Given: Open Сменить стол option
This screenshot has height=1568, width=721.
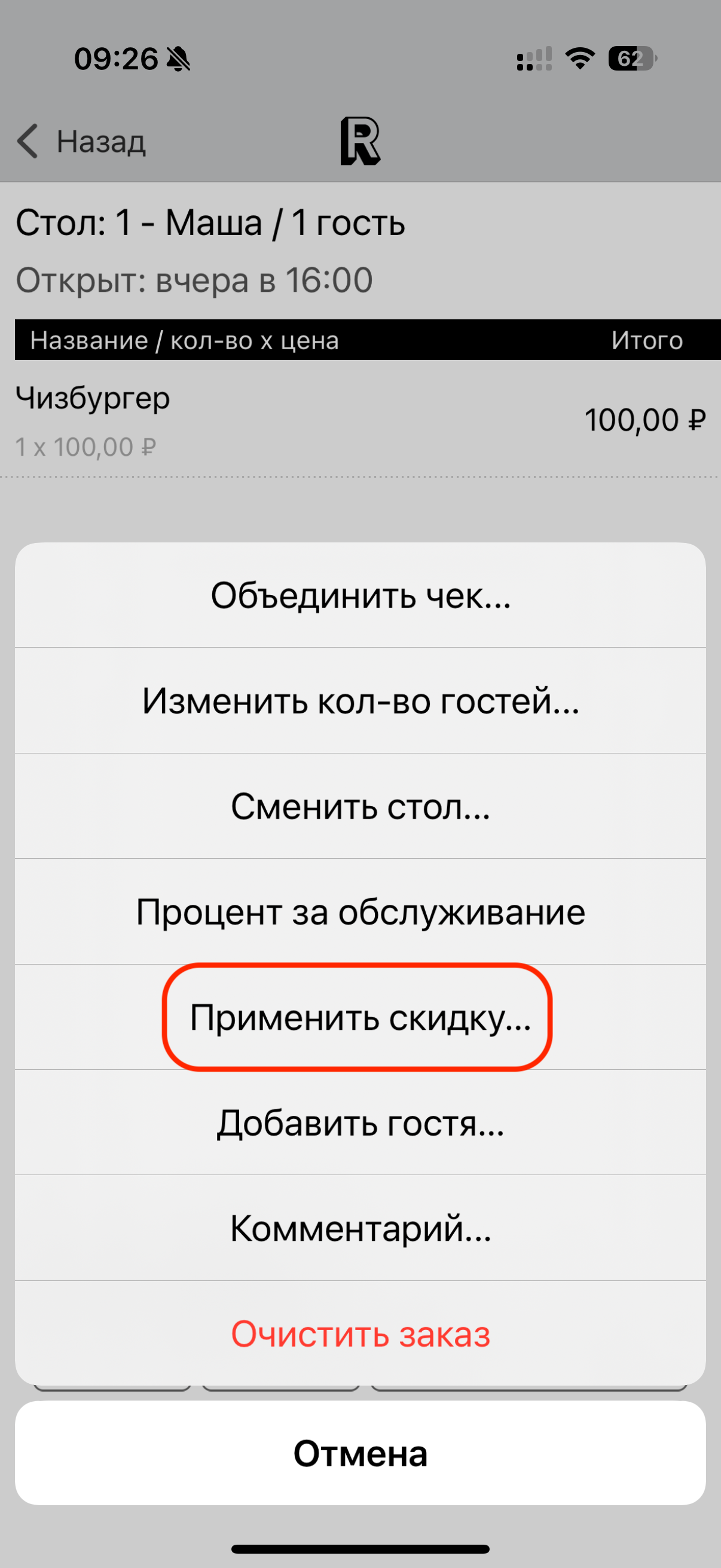Looking at the screenshot, I should tap(360, 807).
